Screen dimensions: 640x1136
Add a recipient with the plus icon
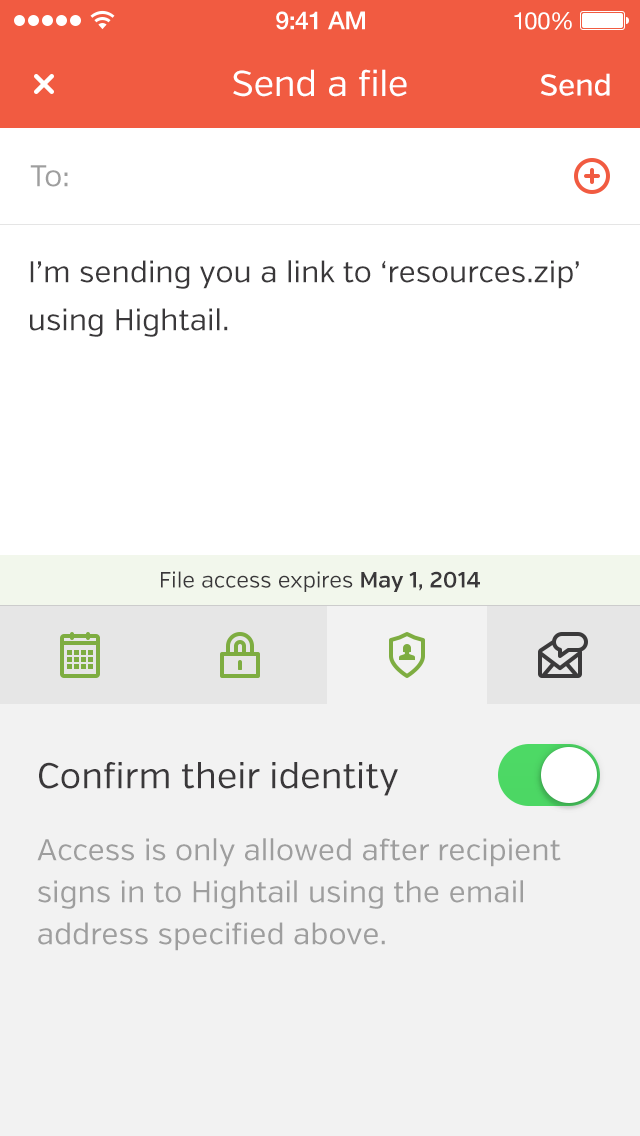[x=591, y=177]
